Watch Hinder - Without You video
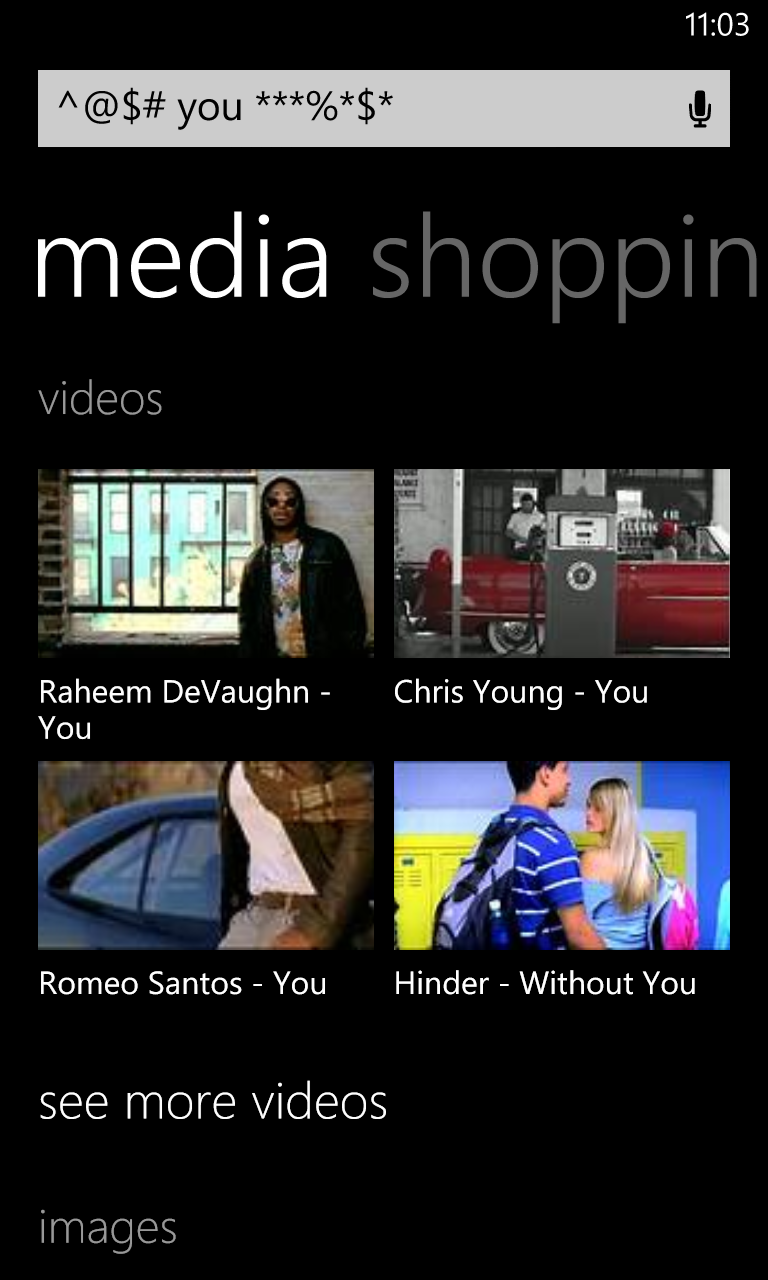This screenshot has height=1280, width=768. [561, 855]
